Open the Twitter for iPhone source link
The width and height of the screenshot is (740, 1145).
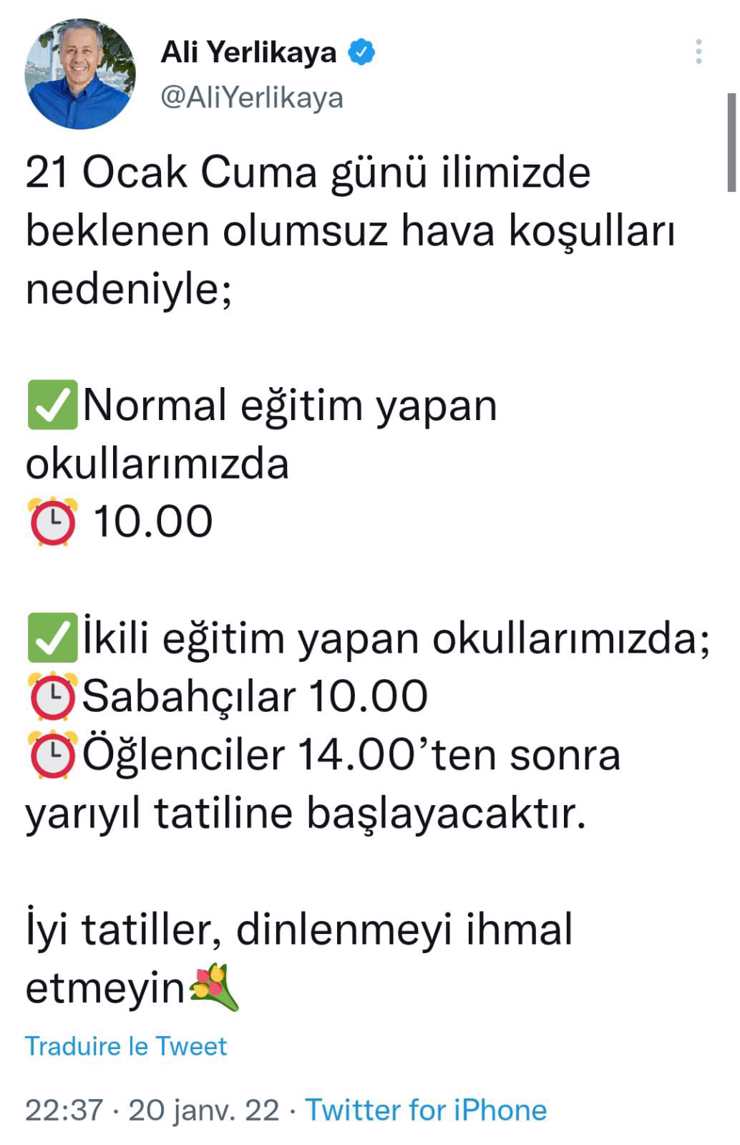(x=426, y=1110)
